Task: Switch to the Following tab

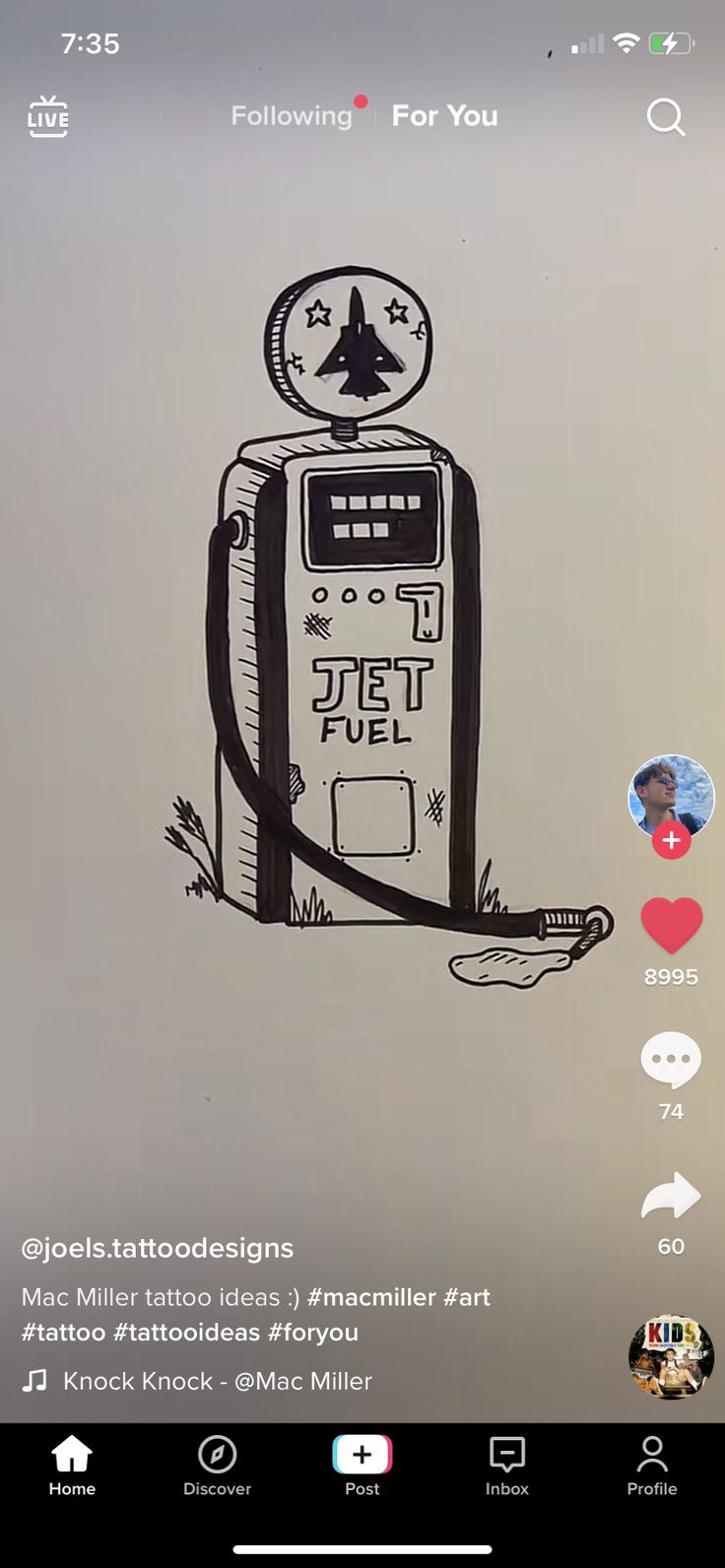Action: [x=292, y=116]
